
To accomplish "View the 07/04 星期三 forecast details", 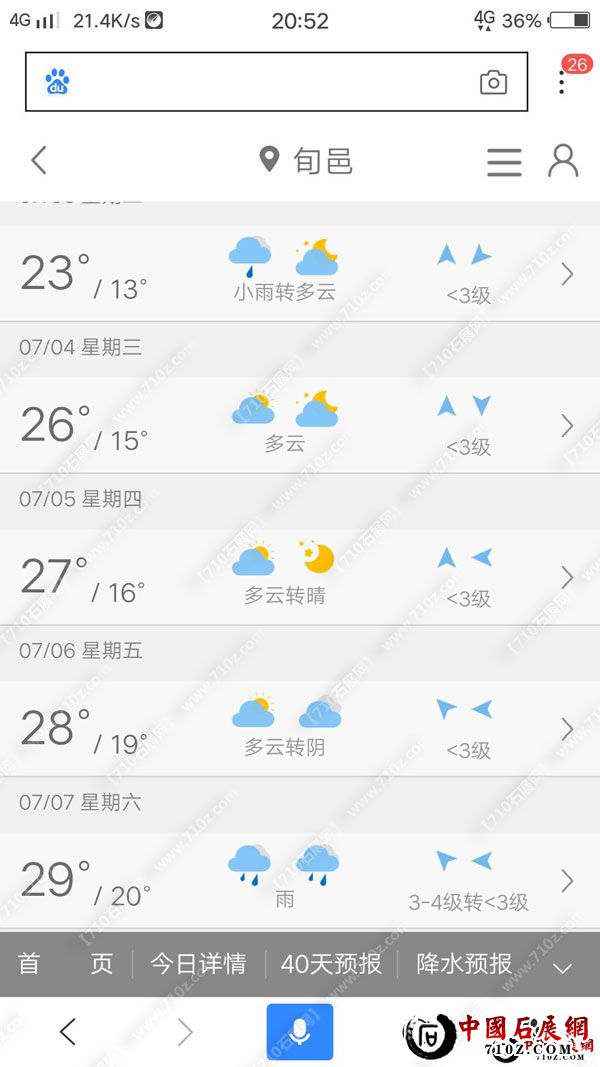I will pyautogui.click(x=300, y=425).
